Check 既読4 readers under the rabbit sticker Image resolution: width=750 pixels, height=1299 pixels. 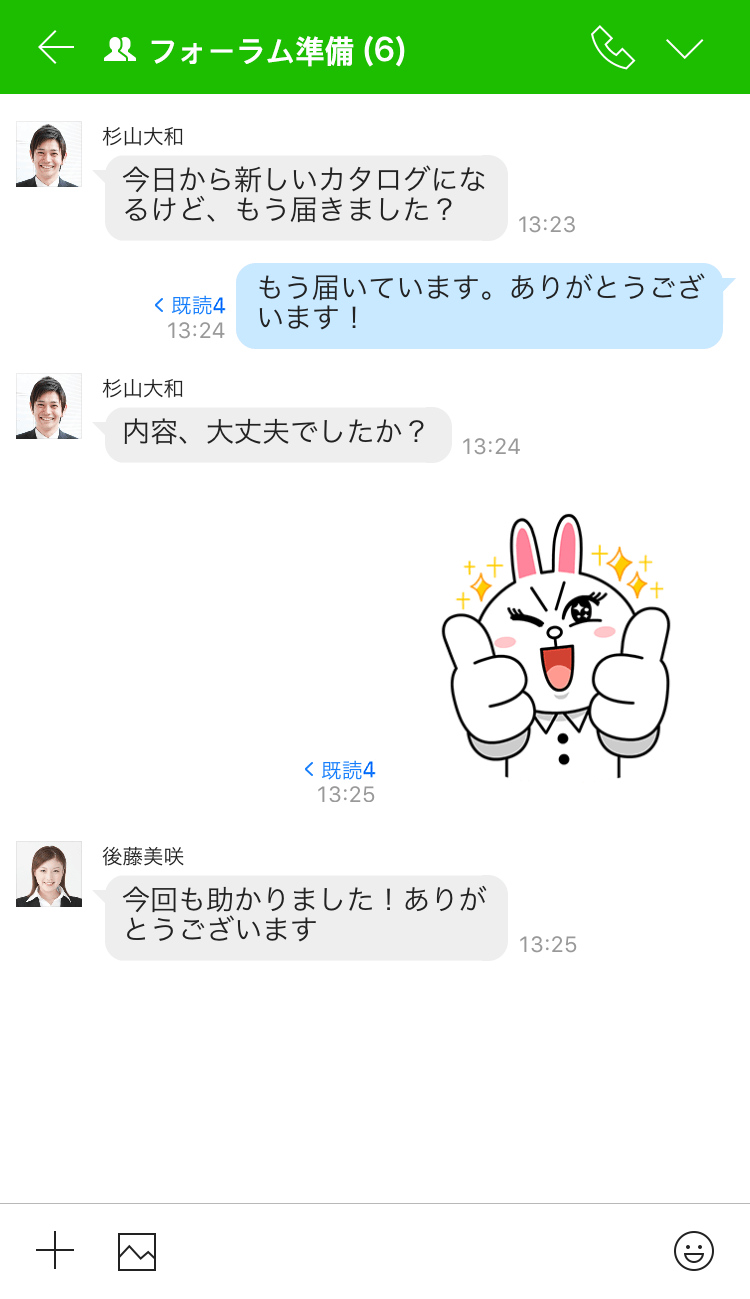point(340,770)
